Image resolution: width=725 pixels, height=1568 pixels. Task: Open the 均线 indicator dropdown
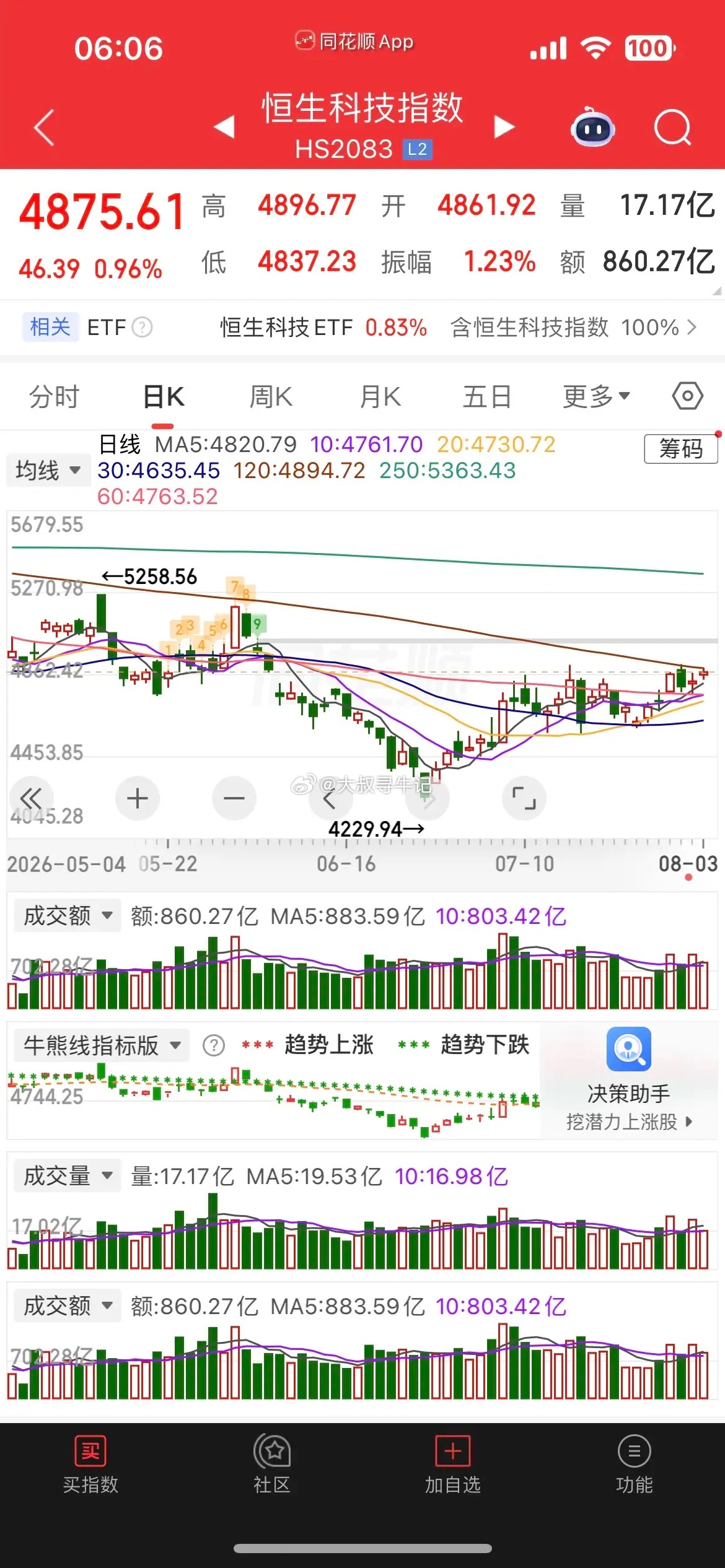48,470
